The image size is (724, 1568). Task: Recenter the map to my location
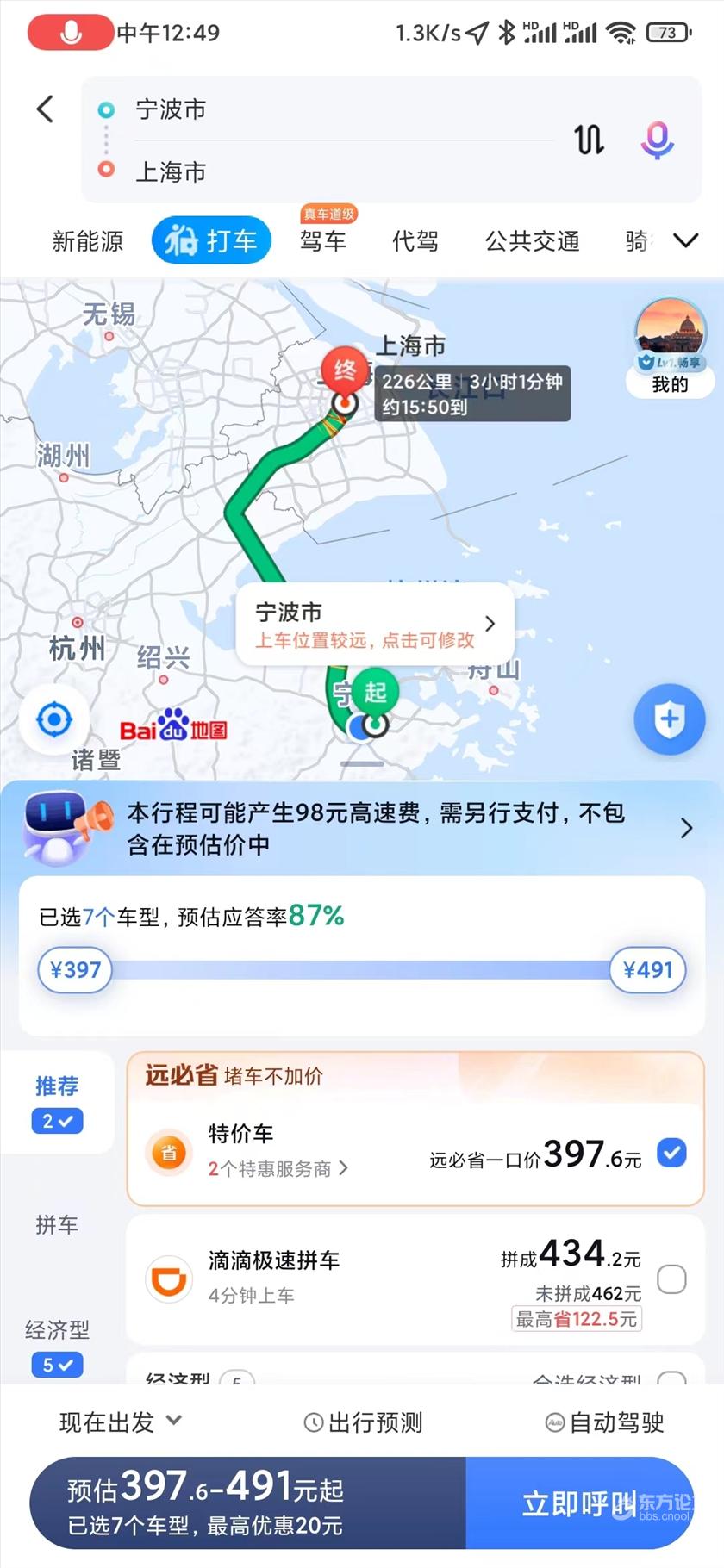point(56,719)
